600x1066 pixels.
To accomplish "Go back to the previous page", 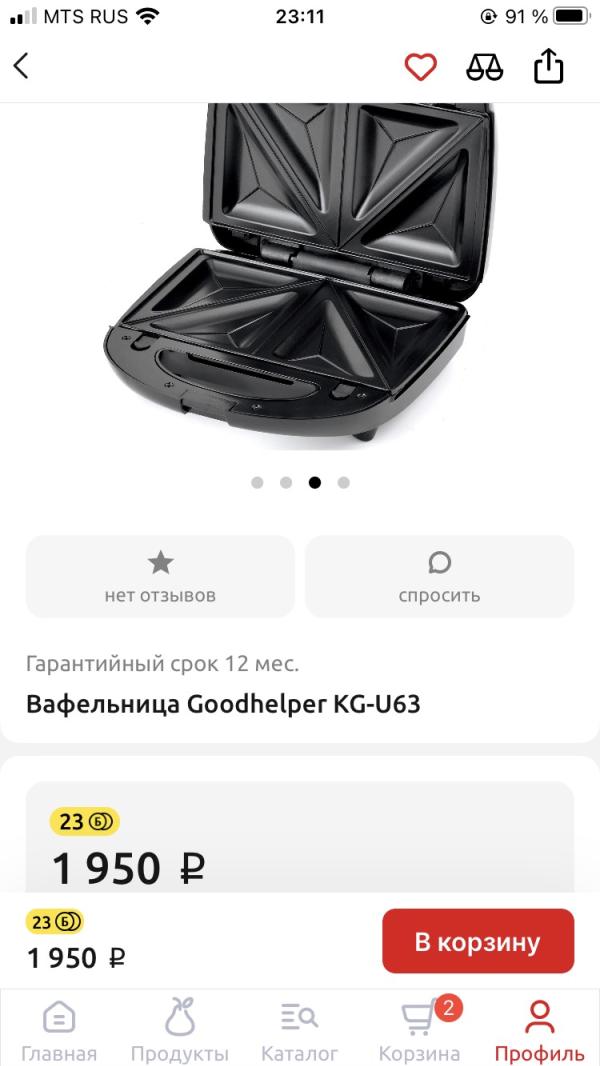I will coord(22,67).
